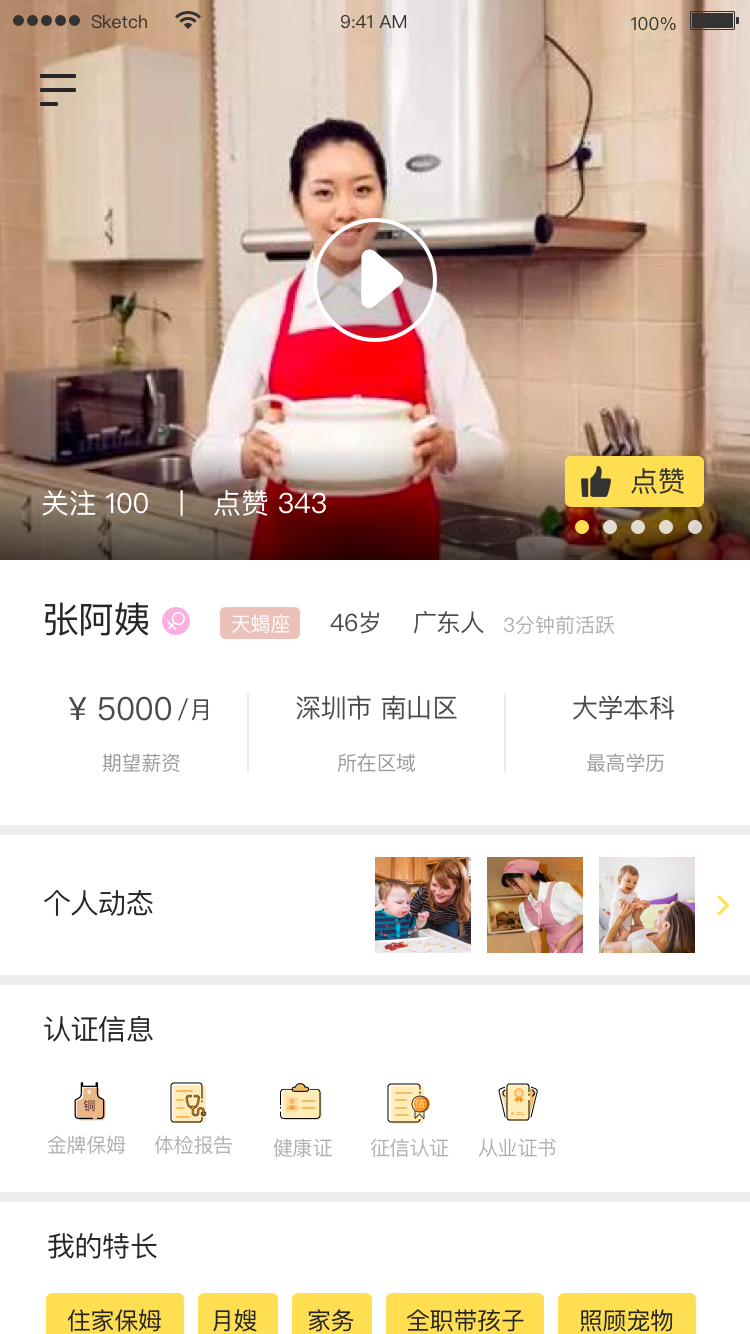Open the third 个人动态 photo
This screenshot has height=1334, width=750.
[x=647, y=905]
